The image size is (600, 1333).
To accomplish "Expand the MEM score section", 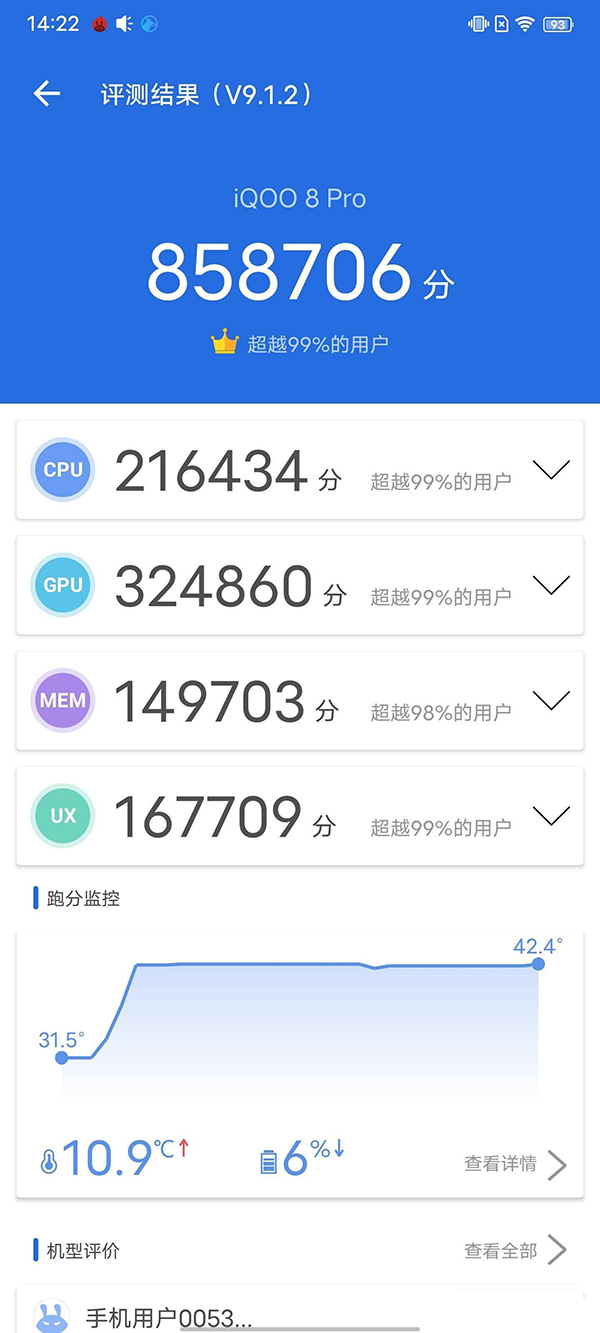I will [x=551, y=700].
